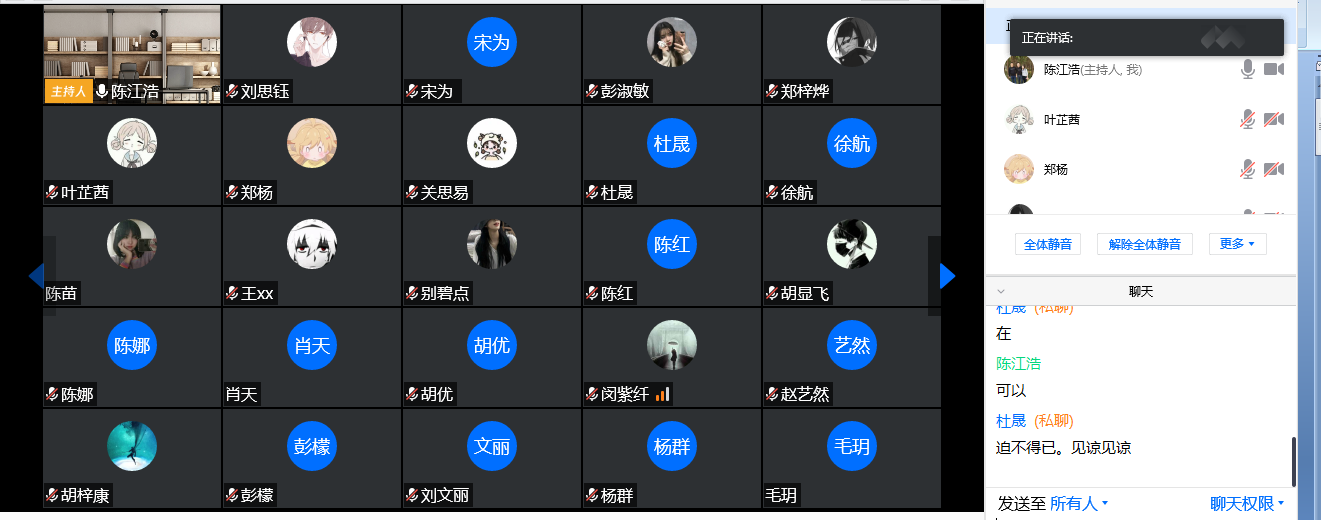The height and width of the screenshot is (520, 1321).
Task: Go to the next page of participants
Action: (x=947, y=276)
